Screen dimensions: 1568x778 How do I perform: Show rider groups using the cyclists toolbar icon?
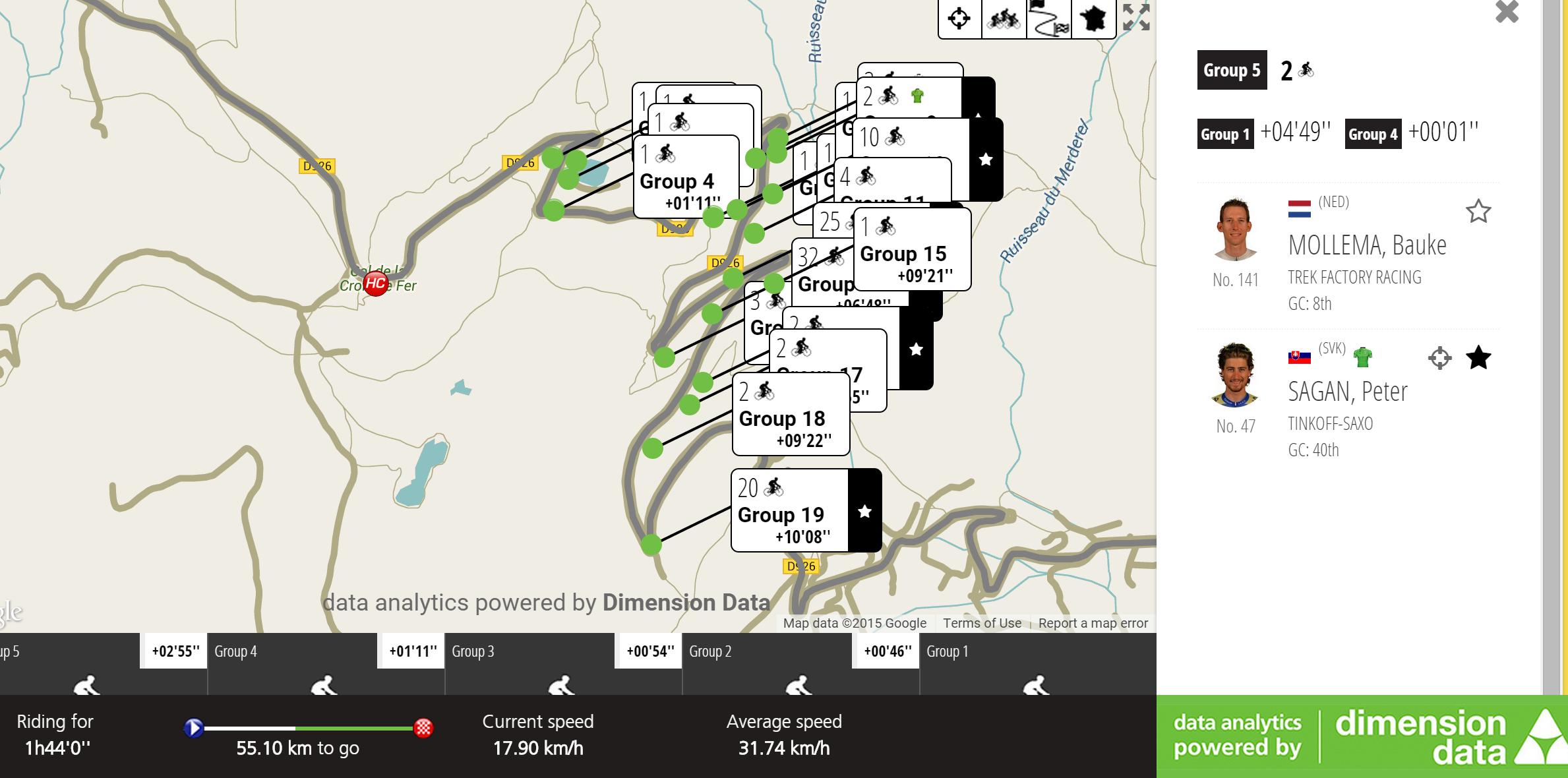[x=1003, y=18]
